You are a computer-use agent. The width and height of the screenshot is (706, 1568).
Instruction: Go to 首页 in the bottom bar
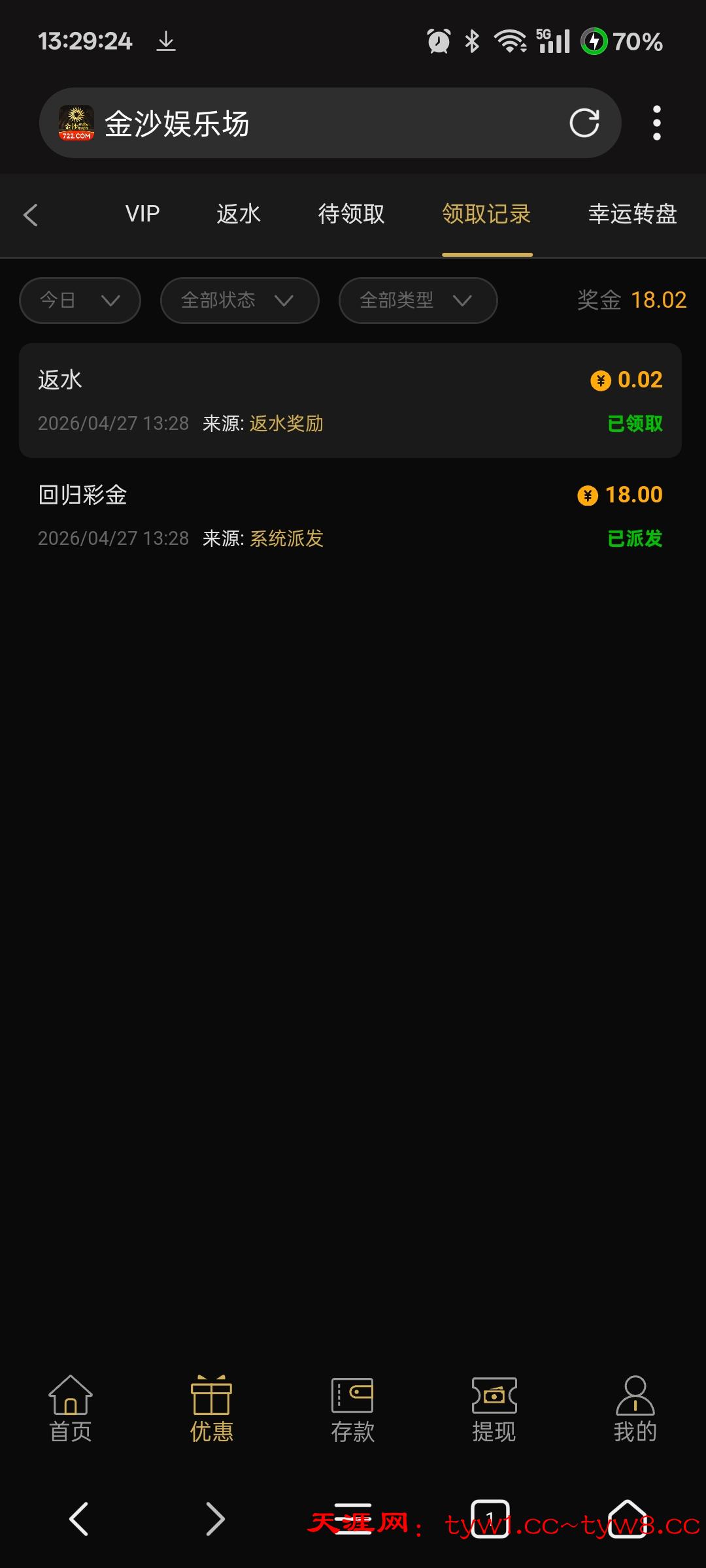tap(71, 1409)
